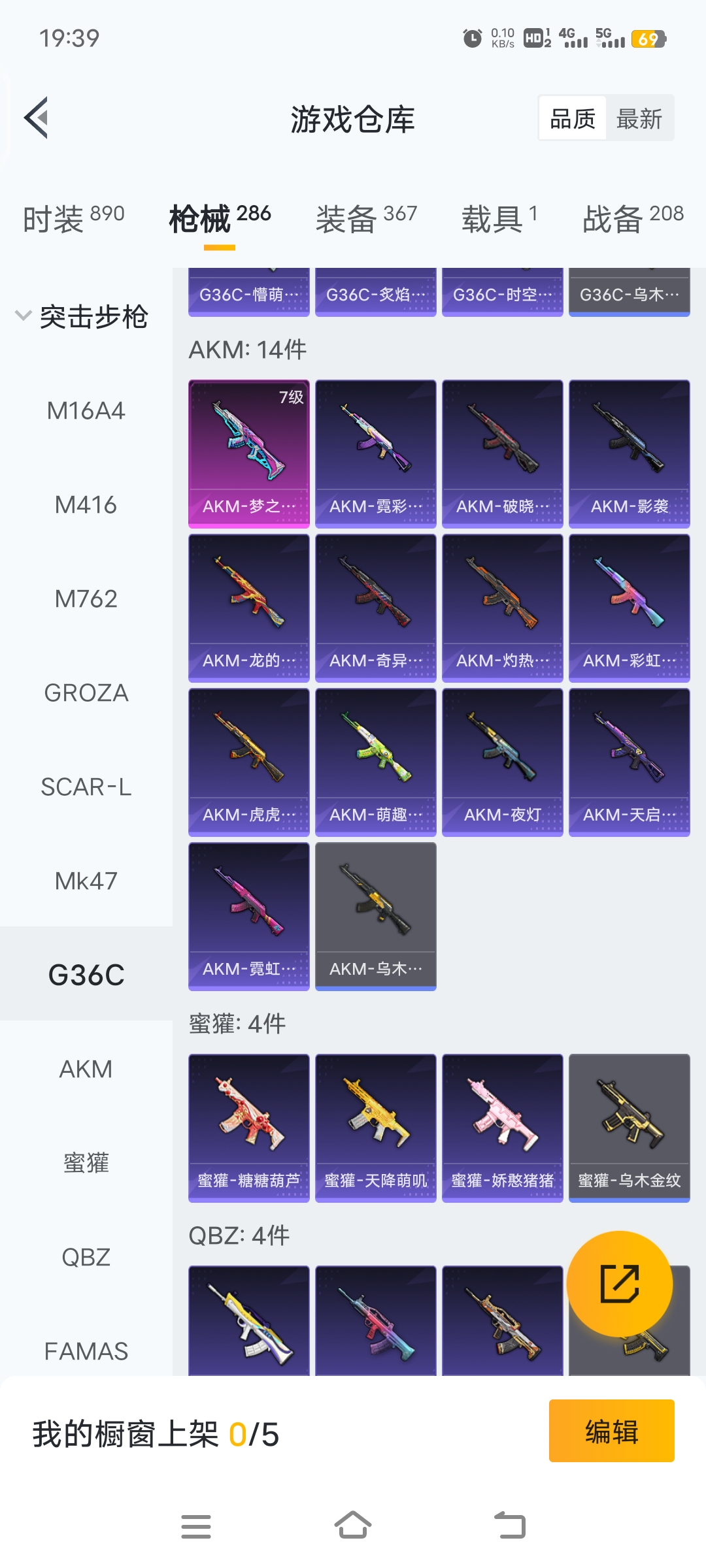The image size is (706, 1568).
Task: Open the AKM-影袭 skin tile
Action: [630, 454]
